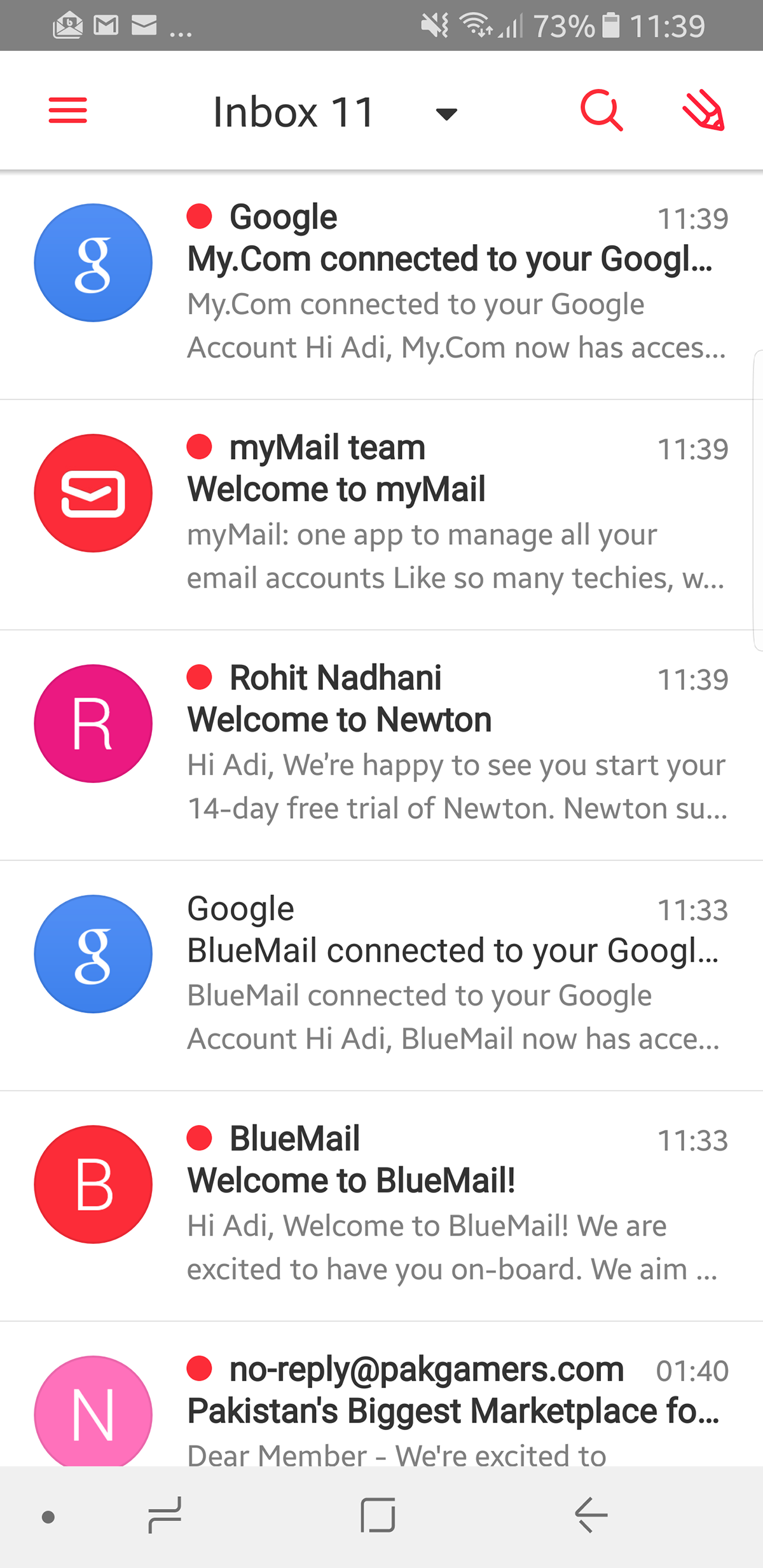763x1568 pixels.
Task: Open the Welcome to myMail email
Action: [381, 515]
